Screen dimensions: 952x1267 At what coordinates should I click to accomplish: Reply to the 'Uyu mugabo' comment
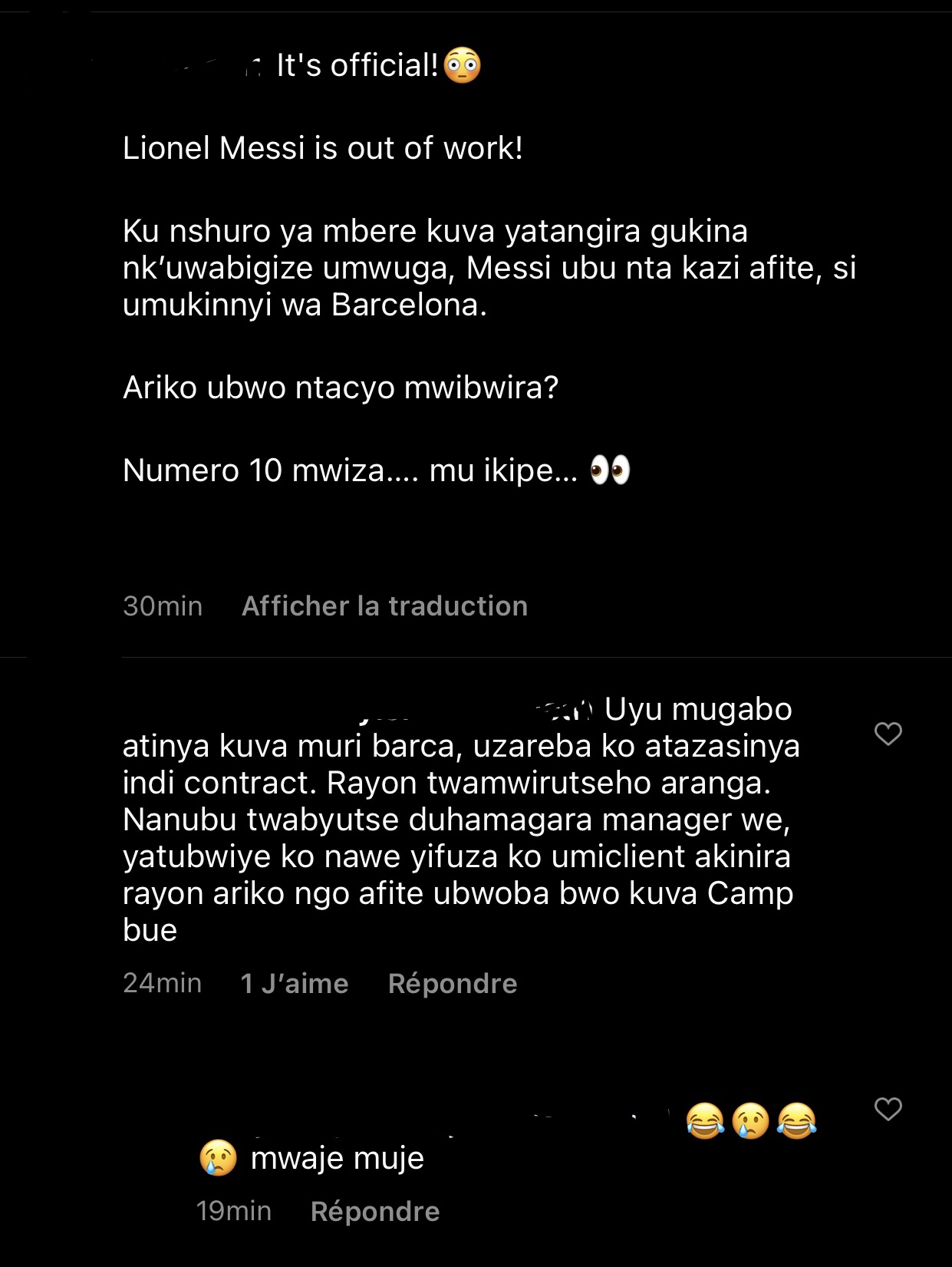pyautogui.click(x=452, y=983)
